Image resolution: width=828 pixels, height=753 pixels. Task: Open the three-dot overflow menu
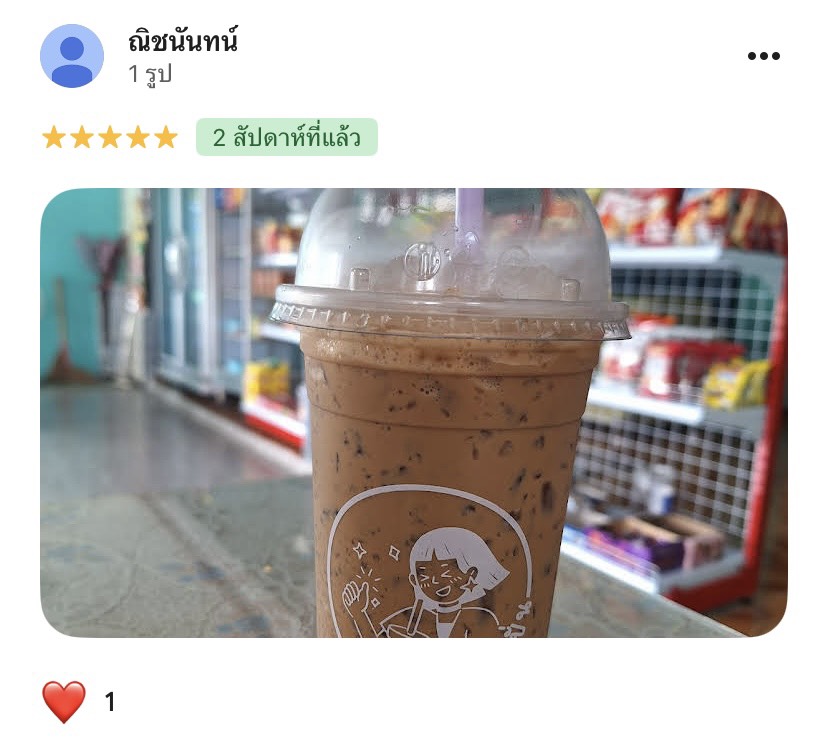763,56
